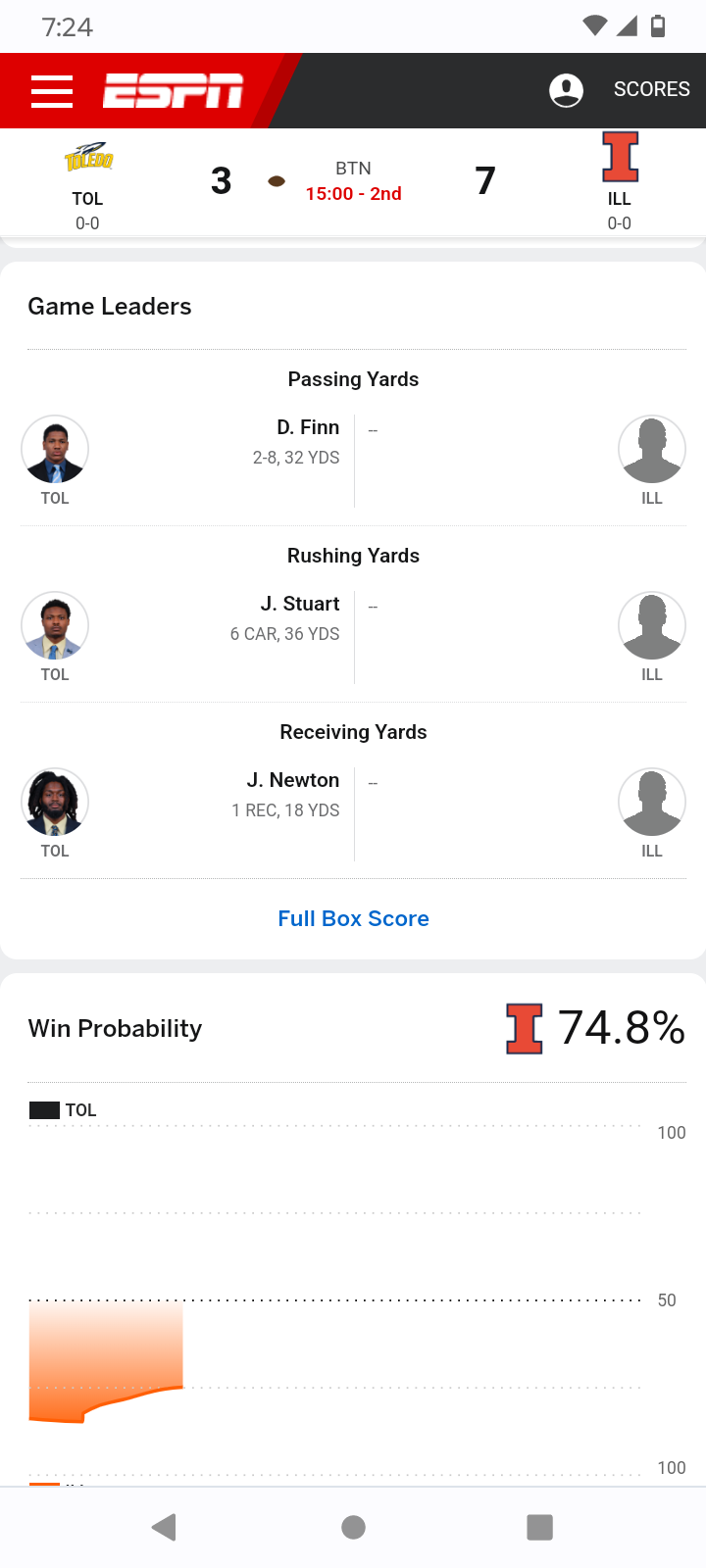Open the Full Box Score link
Screen dimensions: 706x1568
(353, 918)
